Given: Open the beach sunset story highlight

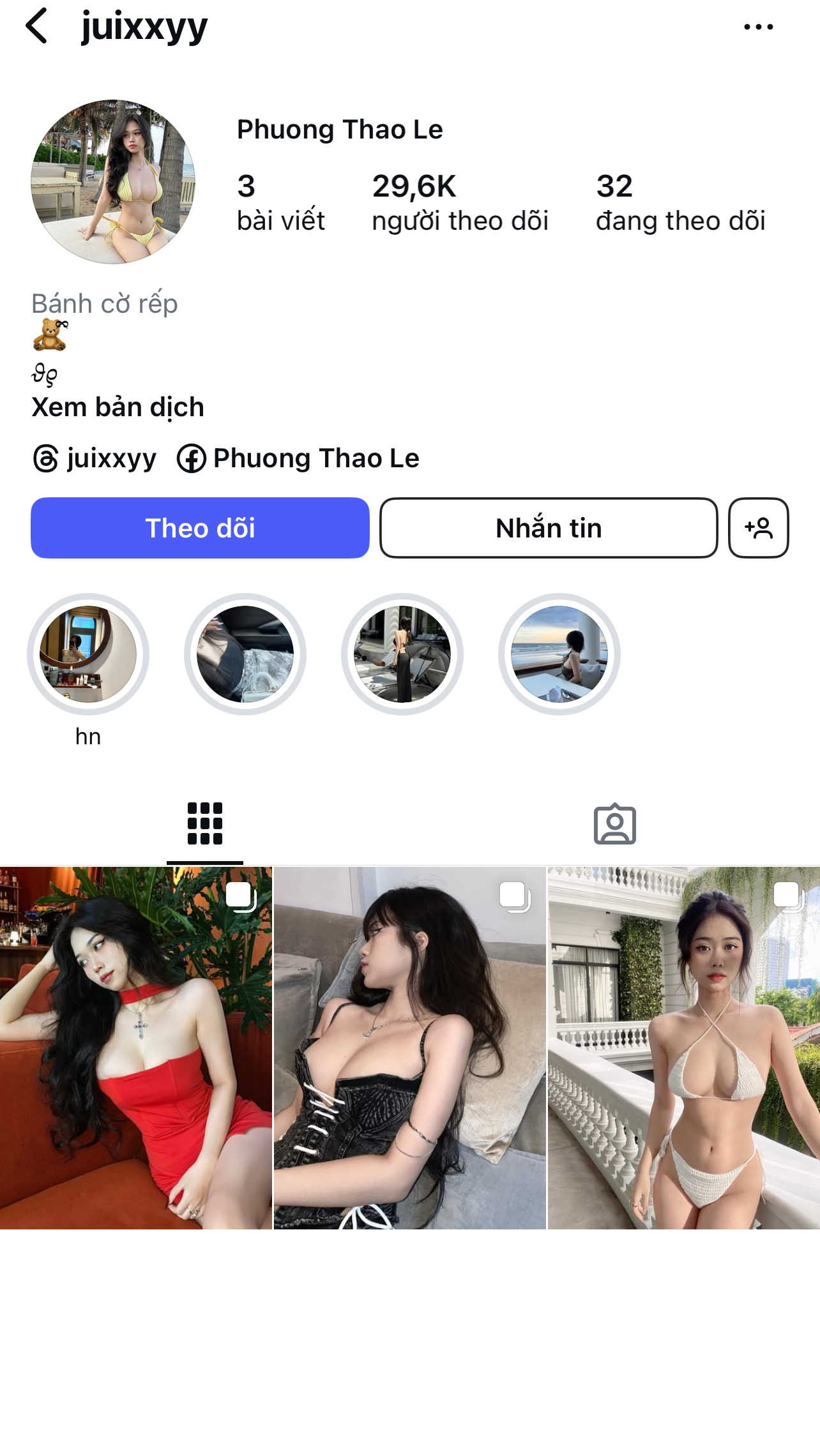Looking at the screenshot, I should tap(559, 654).
